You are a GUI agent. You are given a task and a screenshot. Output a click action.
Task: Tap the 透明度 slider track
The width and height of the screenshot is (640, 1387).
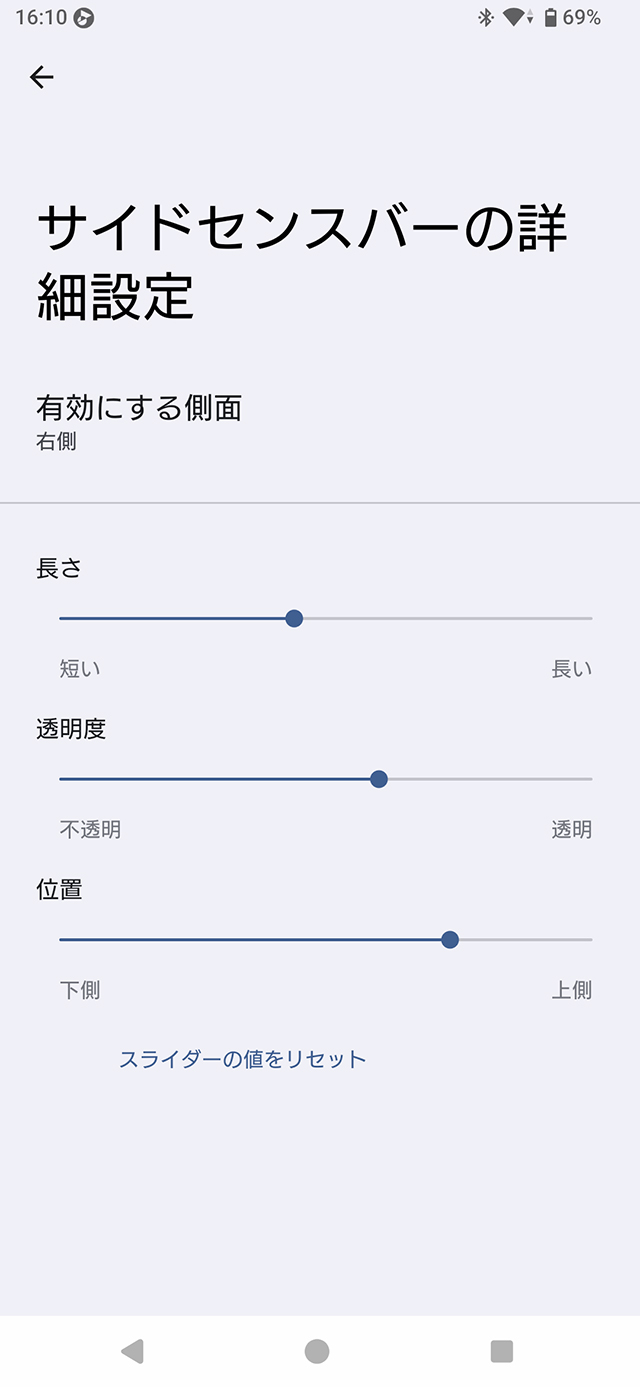(x=325, y=779)
